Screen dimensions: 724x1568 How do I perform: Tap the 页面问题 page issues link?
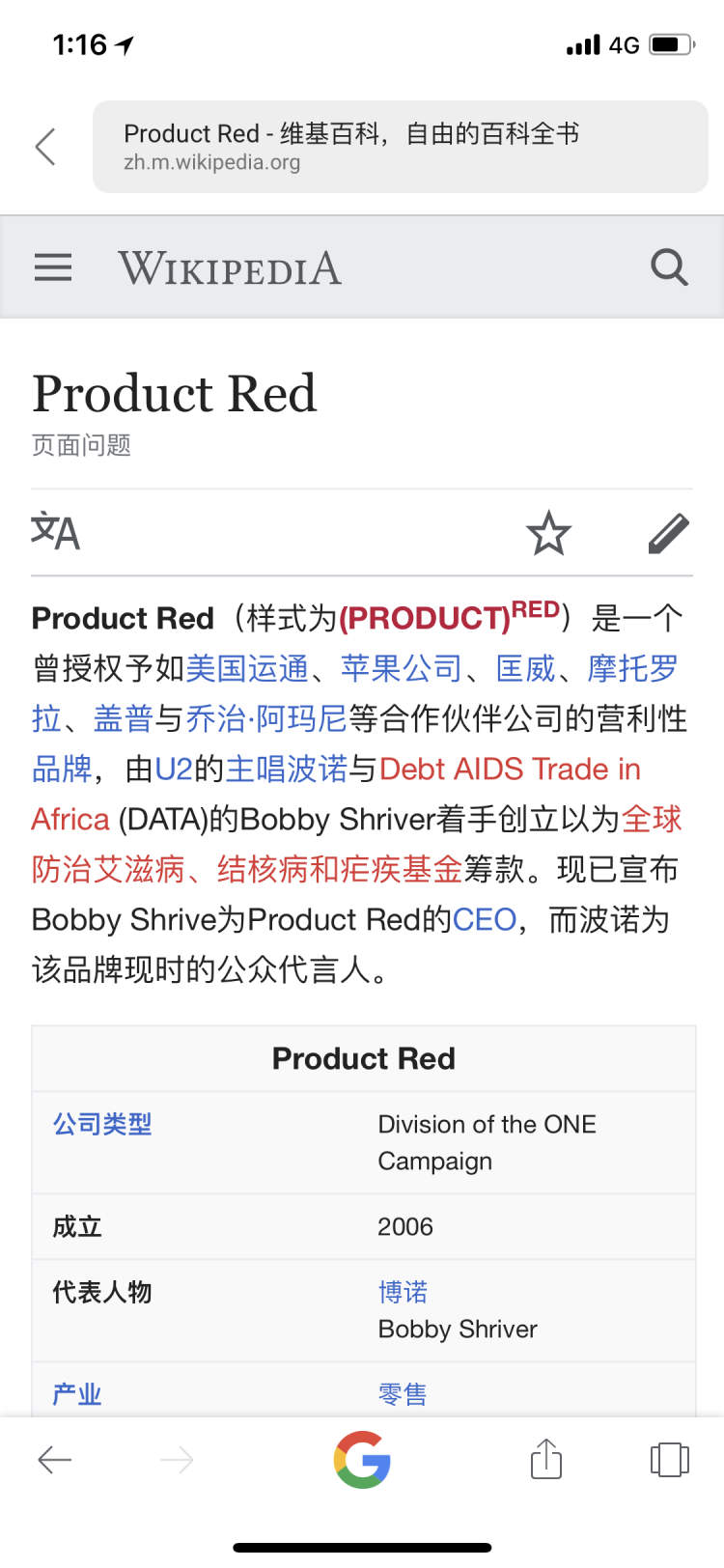(x=81, y=445)
